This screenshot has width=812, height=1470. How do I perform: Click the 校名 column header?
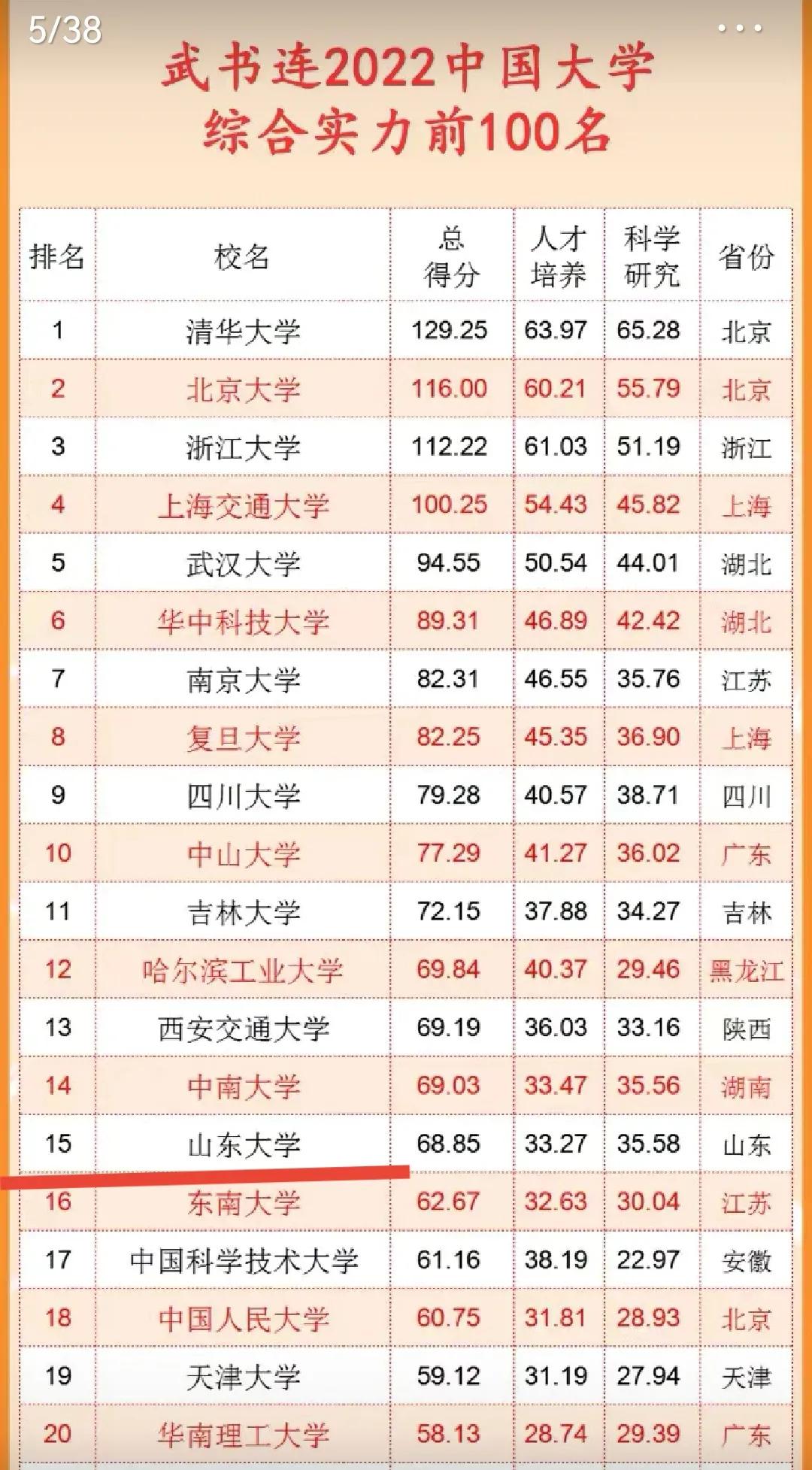pos(243,254)
